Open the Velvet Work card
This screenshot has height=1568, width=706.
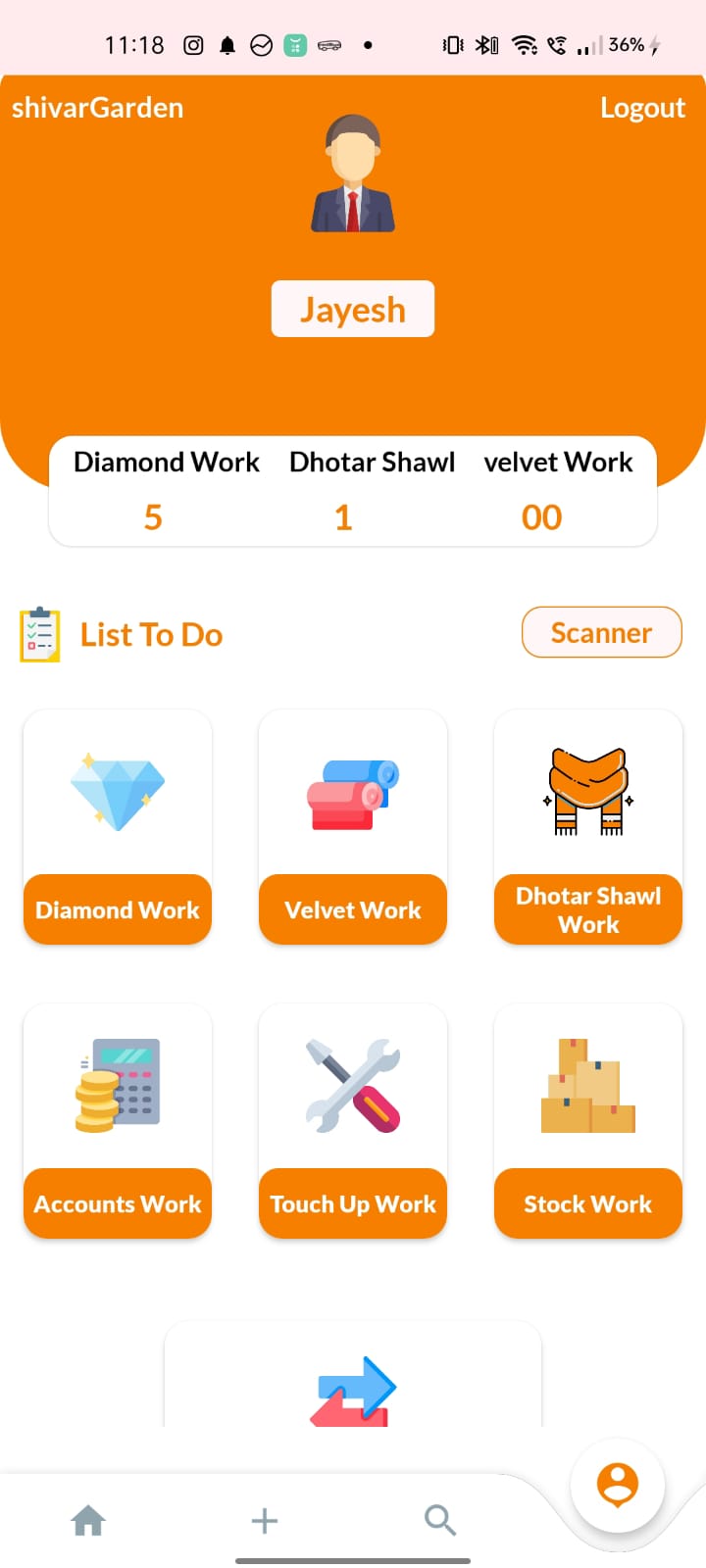coord(353,828)
